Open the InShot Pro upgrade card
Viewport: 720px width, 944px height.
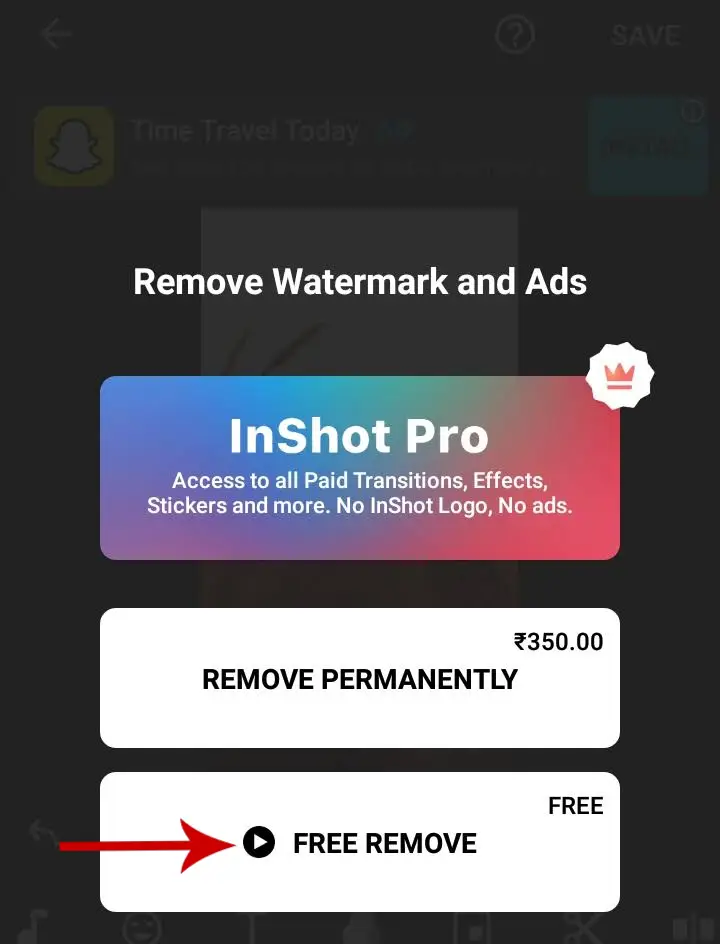(x=360, y=467)
